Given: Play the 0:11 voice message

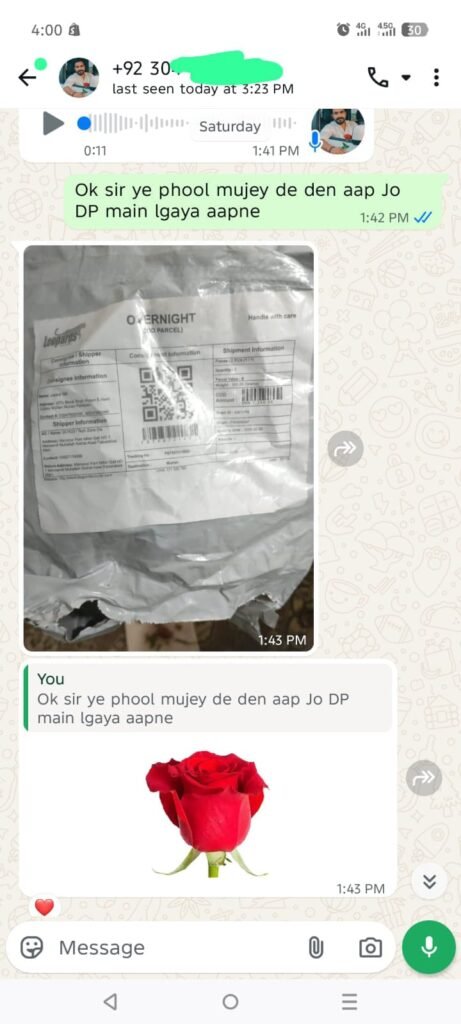Looking at the screenshot, I should pos(53,123).
